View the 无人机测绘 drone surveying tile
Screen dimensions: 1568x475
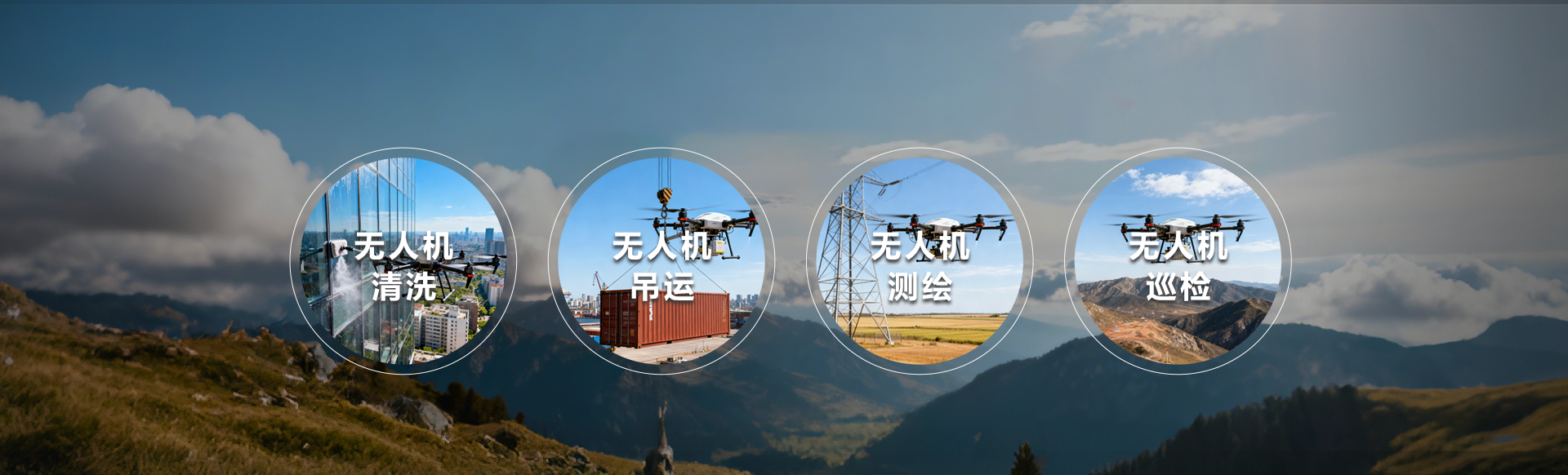920,261
